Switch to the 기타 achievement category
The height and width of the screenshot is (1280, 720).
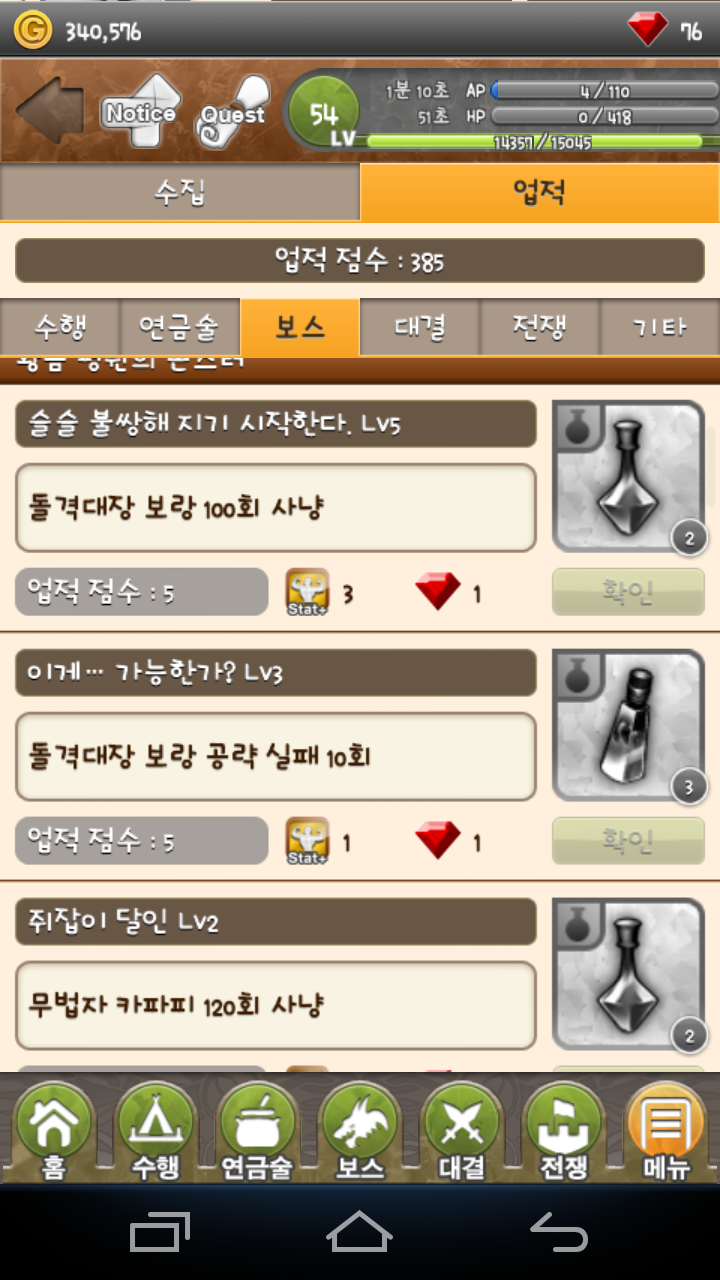pyautogui.click(x=660, y=327)
